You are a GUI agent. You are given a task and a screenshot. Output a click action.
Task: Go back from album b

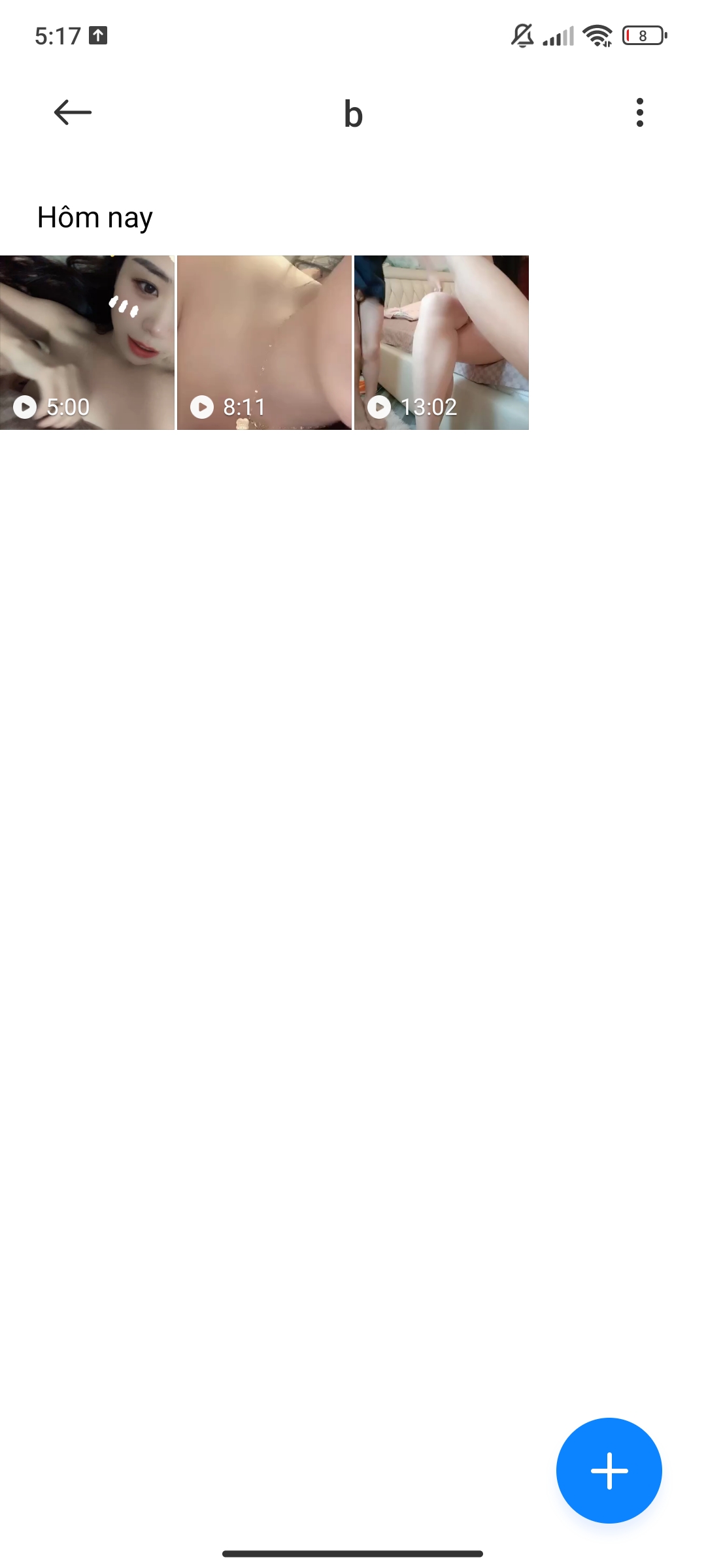click(x=73, y=112)
